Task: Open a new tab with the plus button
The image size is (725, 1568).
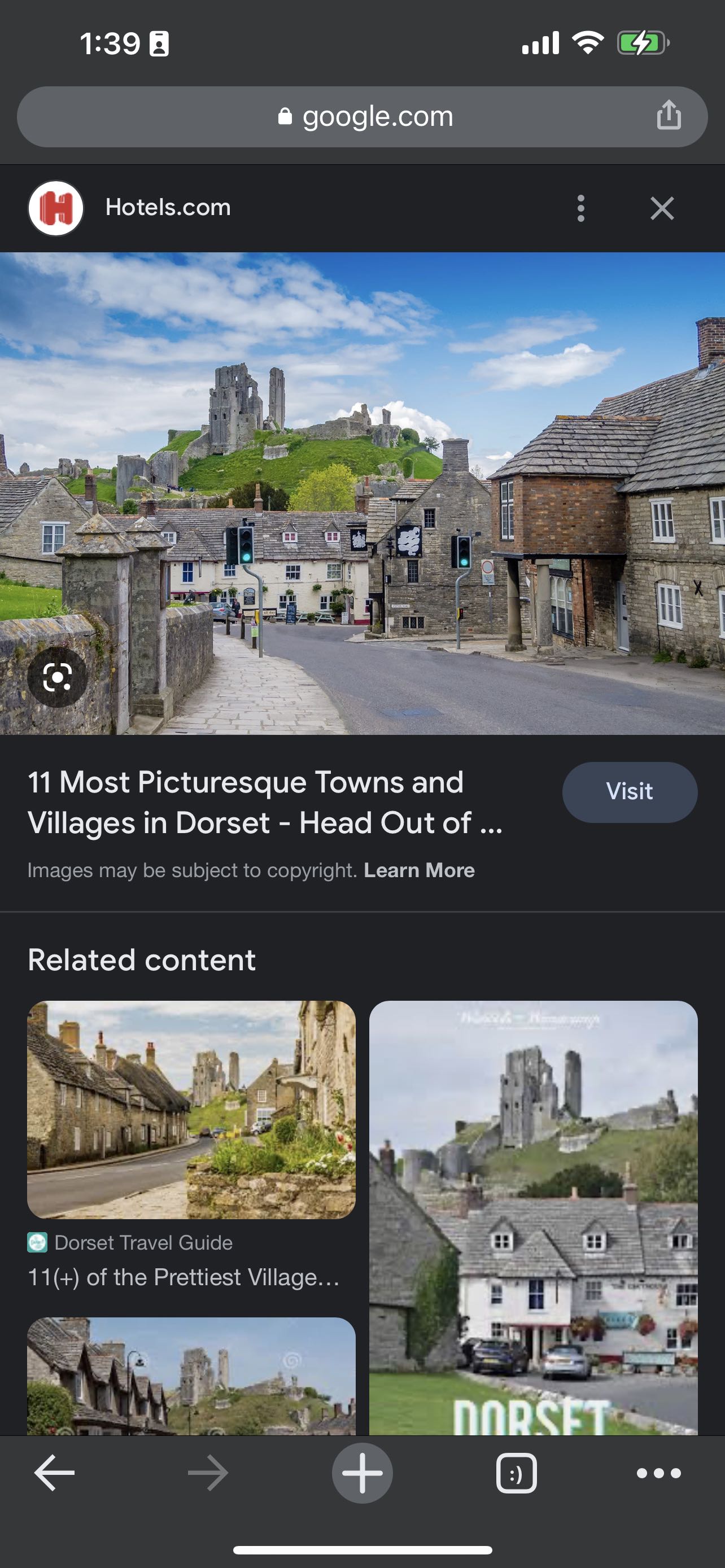Action: pyautogui.click(x=362, y=1473)
